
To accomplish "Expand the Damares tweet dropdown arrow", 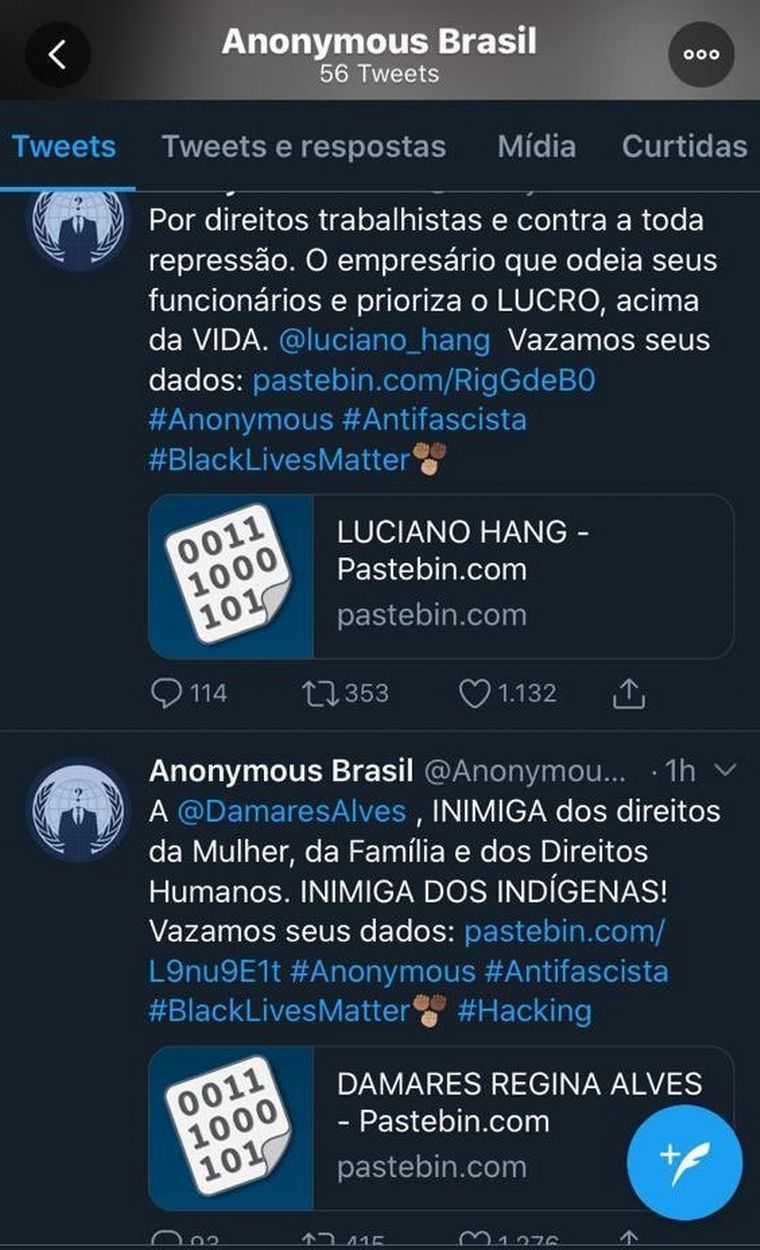I will pos(727,770).
